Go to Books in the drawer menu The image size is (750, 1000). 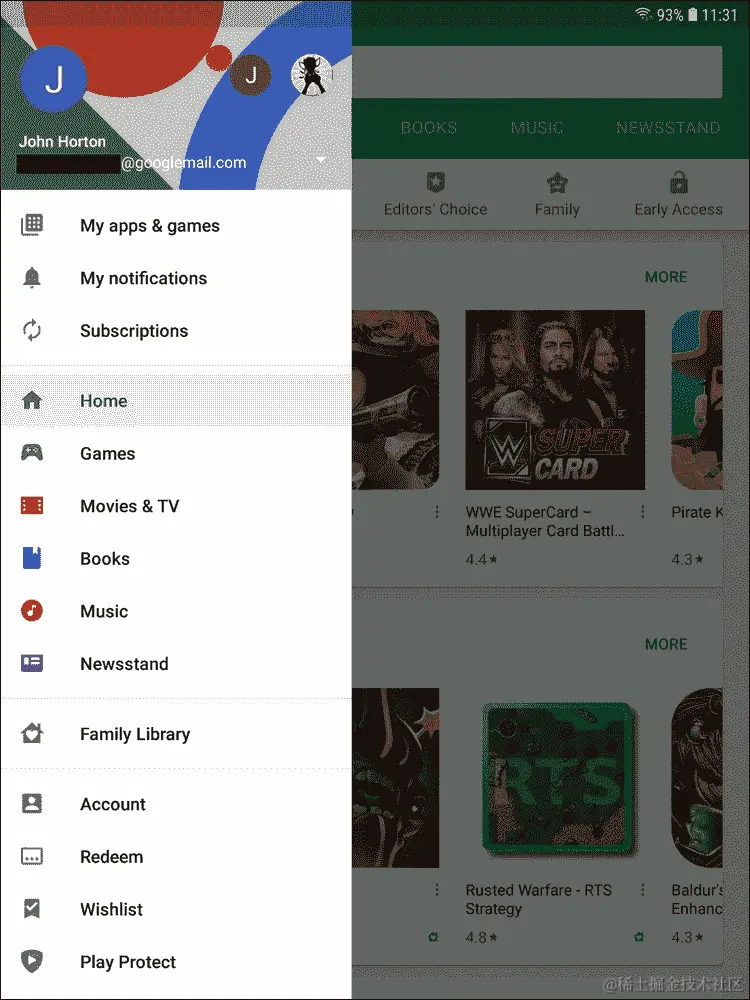pos(105,559)
